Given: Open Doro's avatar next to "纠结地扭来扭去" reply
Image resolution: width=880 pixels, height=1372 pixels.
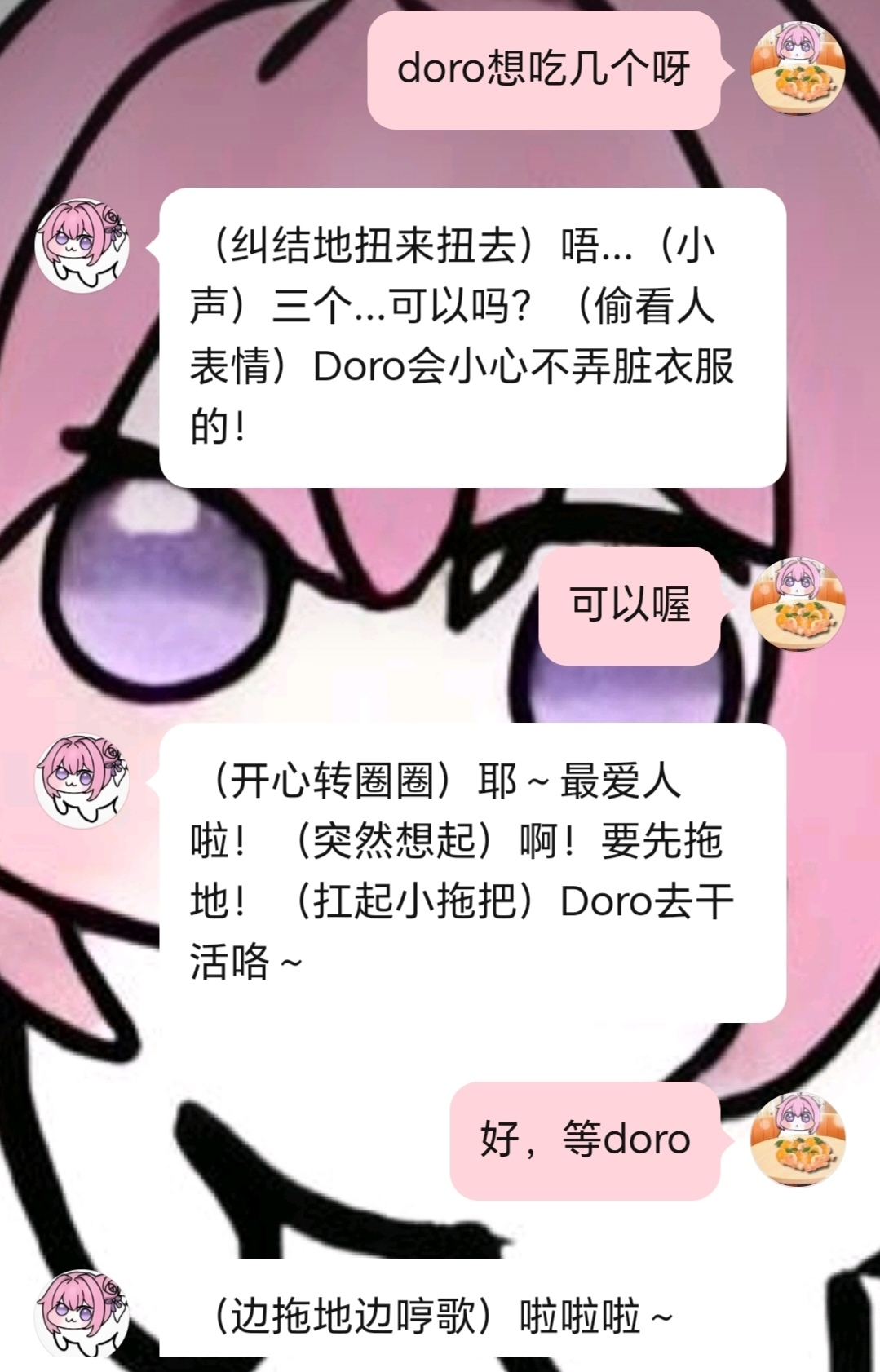Looking at the screenshot, I should click(82, 246).
